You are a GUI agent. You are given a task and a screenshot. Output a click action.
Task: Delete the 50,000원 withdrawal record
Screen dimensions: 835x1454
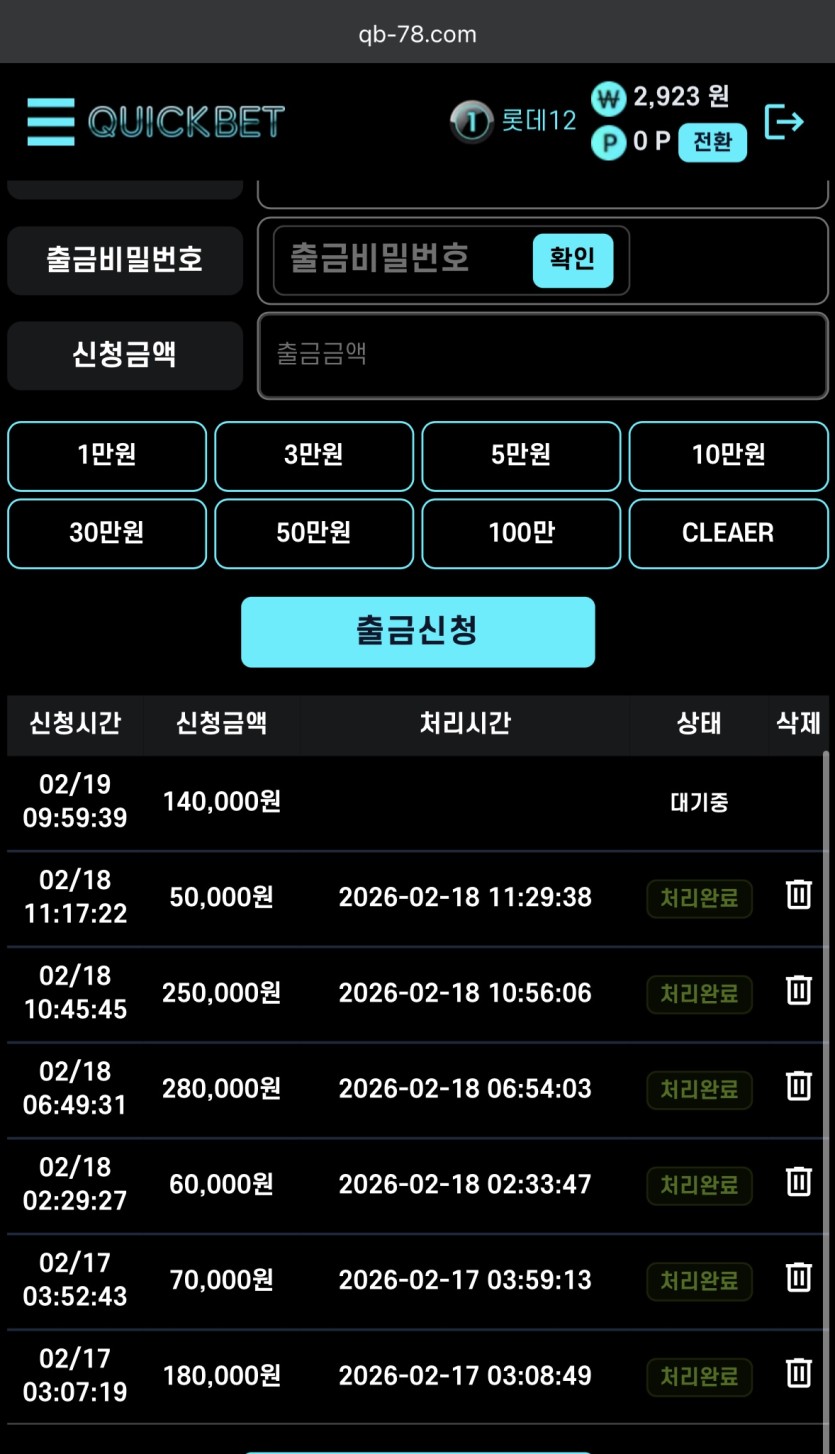(798, 894)
